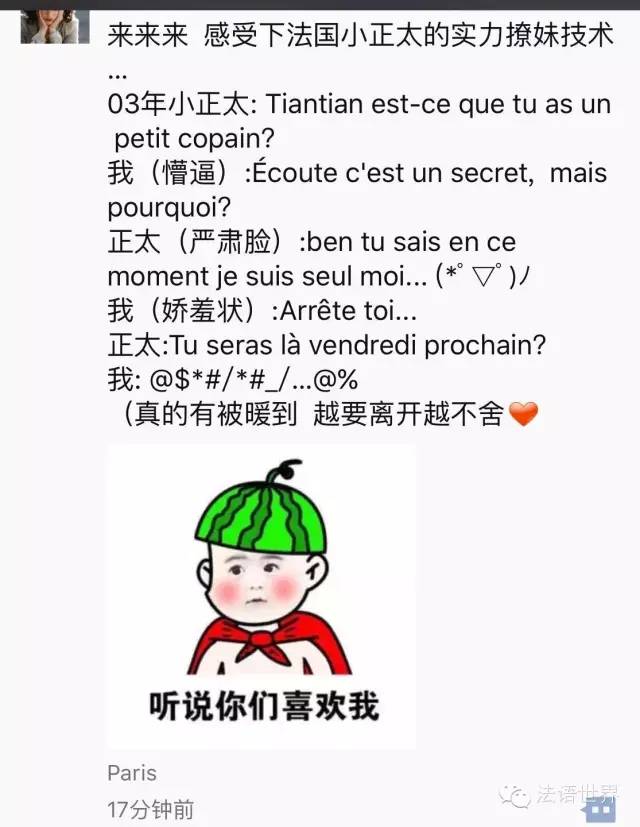
Task: Open the like and comment menu
Action: pyautogui.click(x=599, y=808)
